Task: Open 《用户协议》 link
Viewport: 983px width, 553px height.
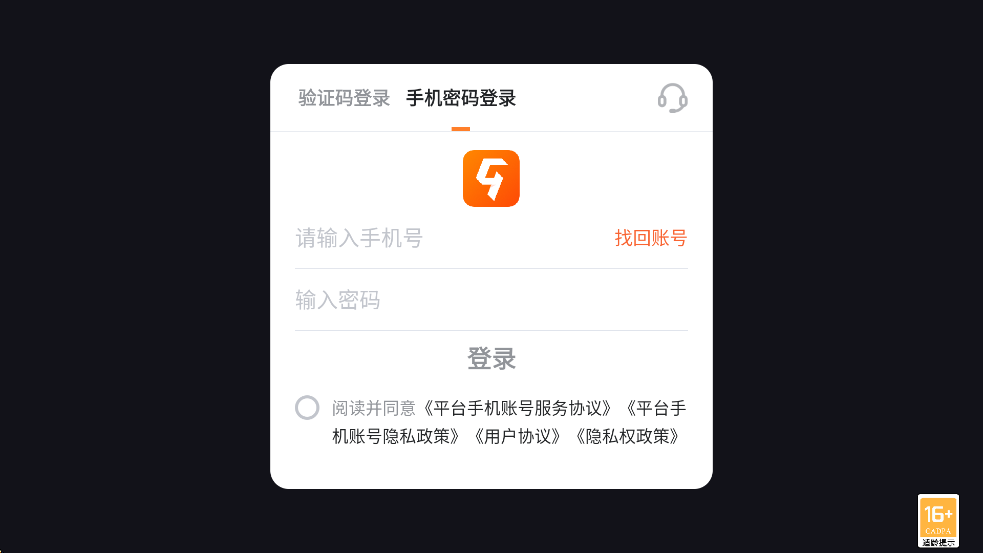Action: coord(518,436)
